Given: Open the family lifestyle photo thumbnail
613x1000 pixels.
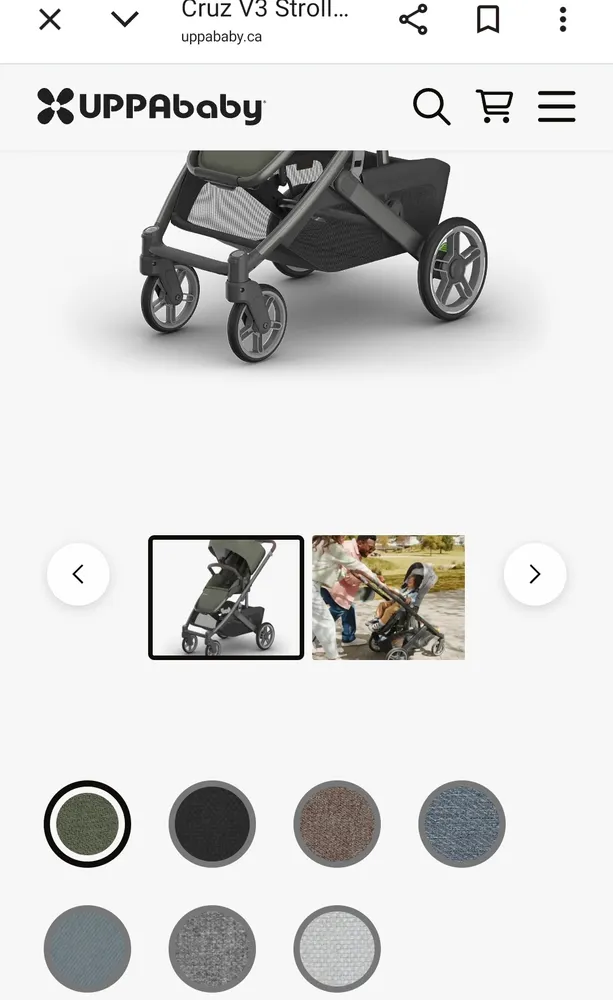Looking at the screenshot, I should click(388, 598).
